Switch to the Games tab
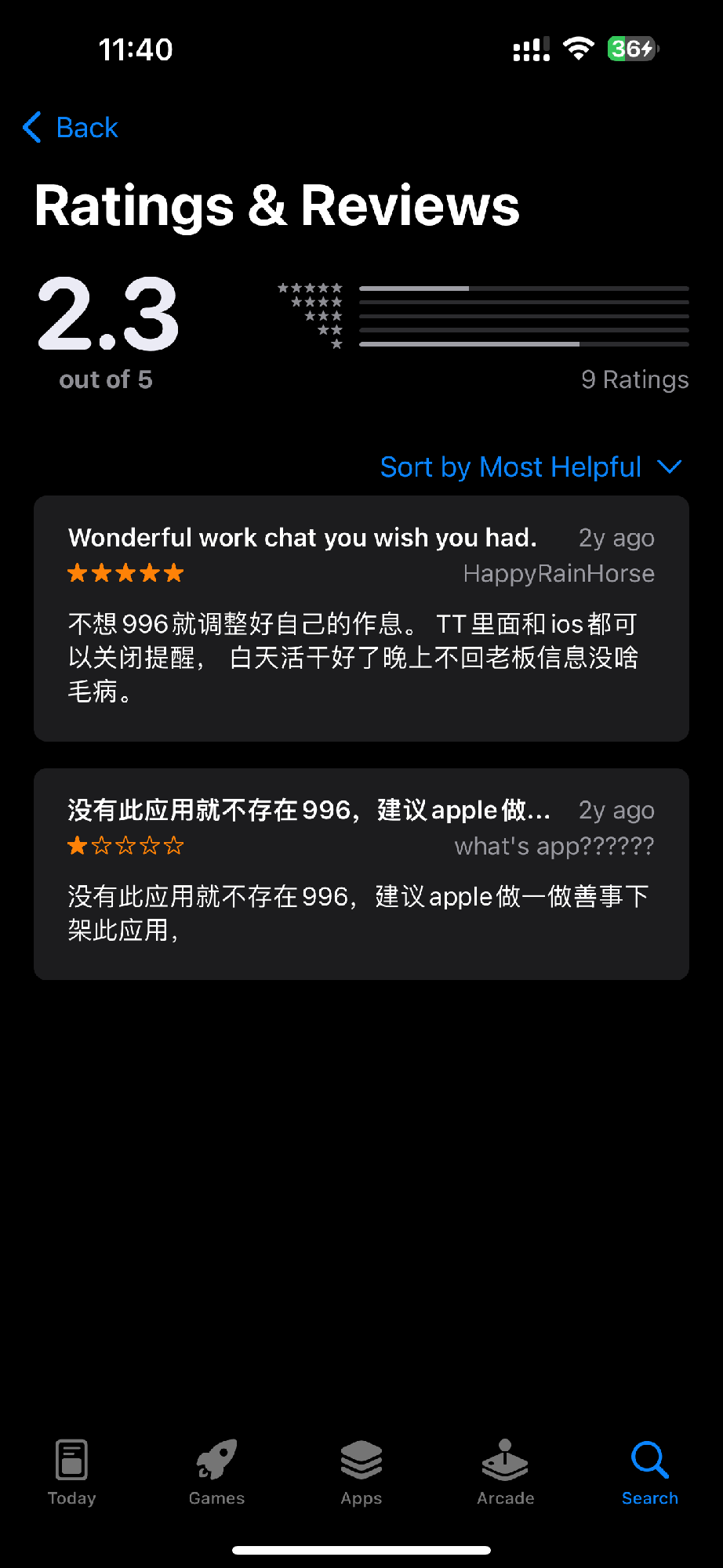 coord(216,1472)
